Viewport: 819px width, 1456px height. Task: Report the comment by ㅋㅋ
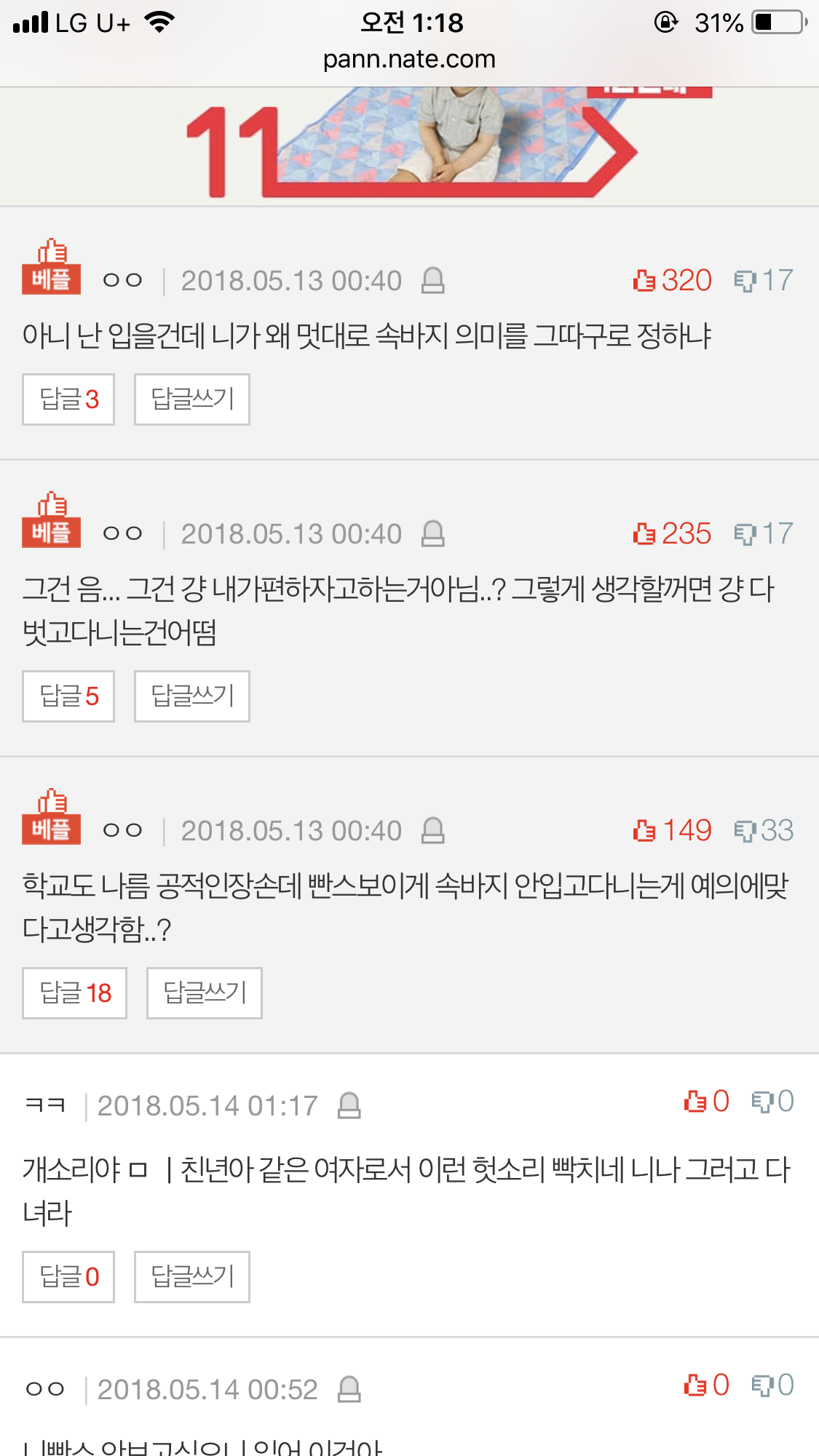tap(349, 1105)
